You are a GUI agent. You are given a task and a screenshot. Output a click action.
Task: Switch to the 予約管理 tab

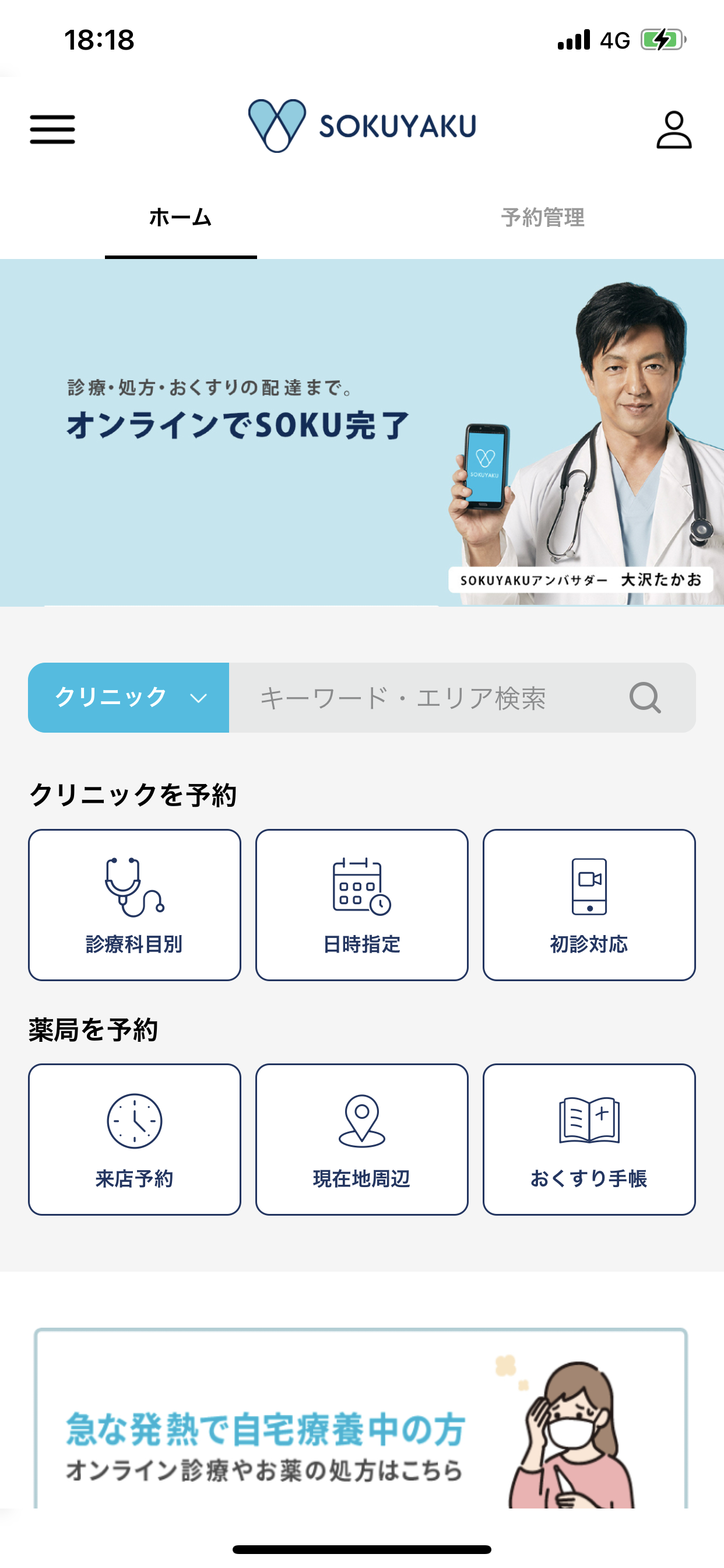tap(542, 218)
